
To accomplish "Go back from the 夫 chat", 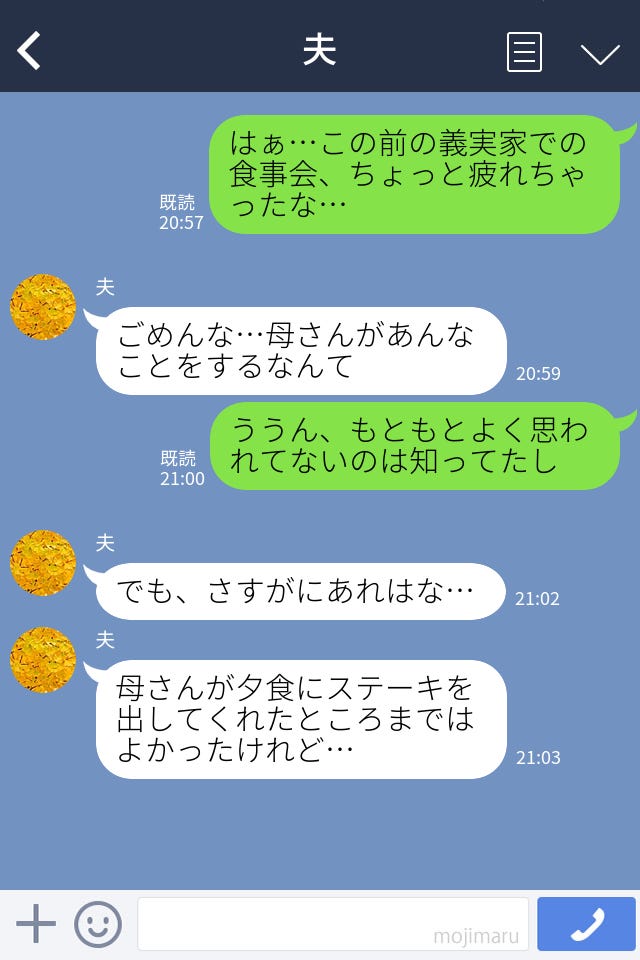I will pyautogui.click(x=30, y=50).
